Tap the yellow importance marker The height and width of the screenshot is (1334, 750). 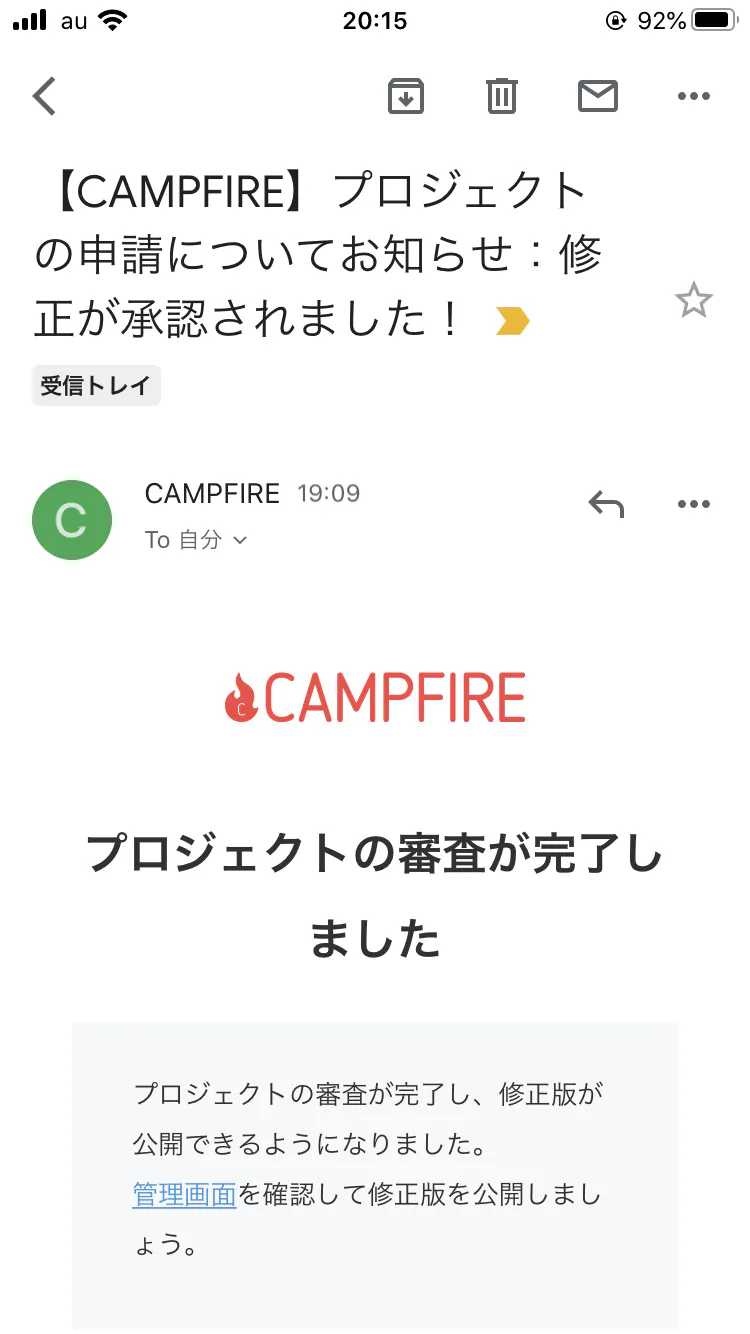point(512,321)
